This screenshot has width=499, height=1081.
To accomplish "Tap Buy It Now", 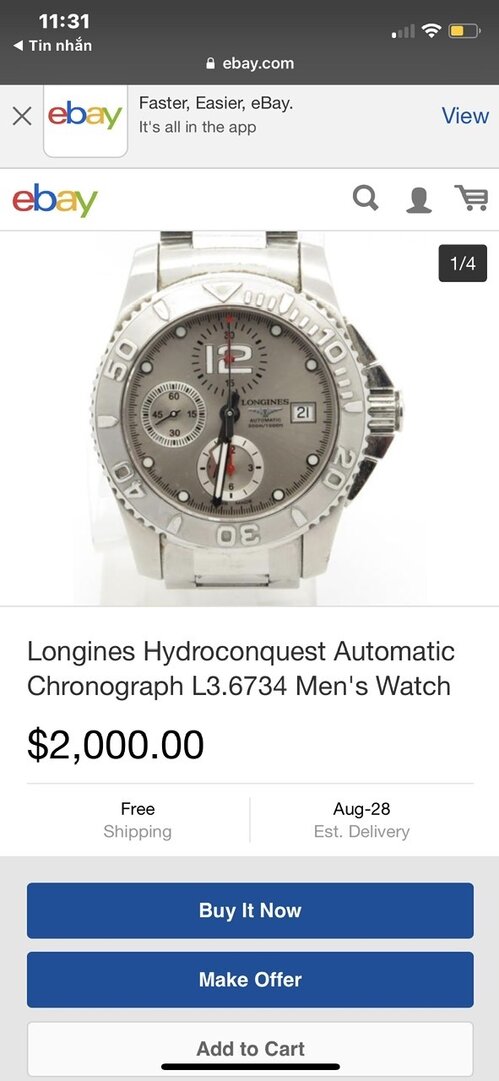I will (x=250, y=910).
